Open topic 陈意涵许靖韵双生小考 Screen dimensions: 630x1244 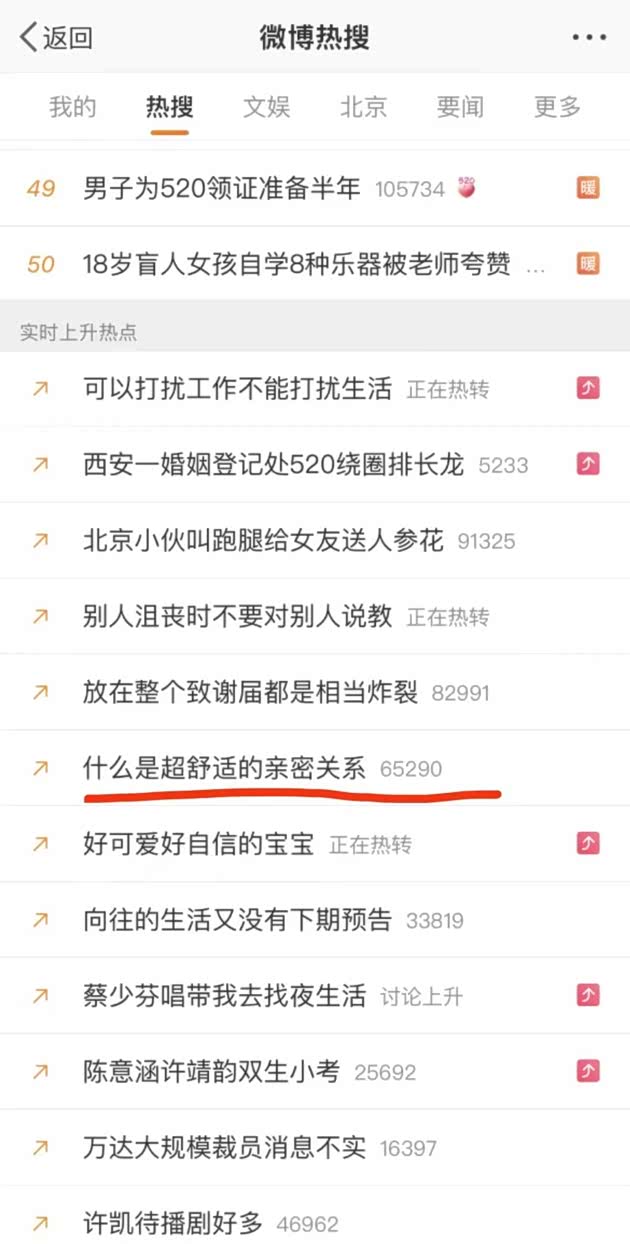(211, 1072)
